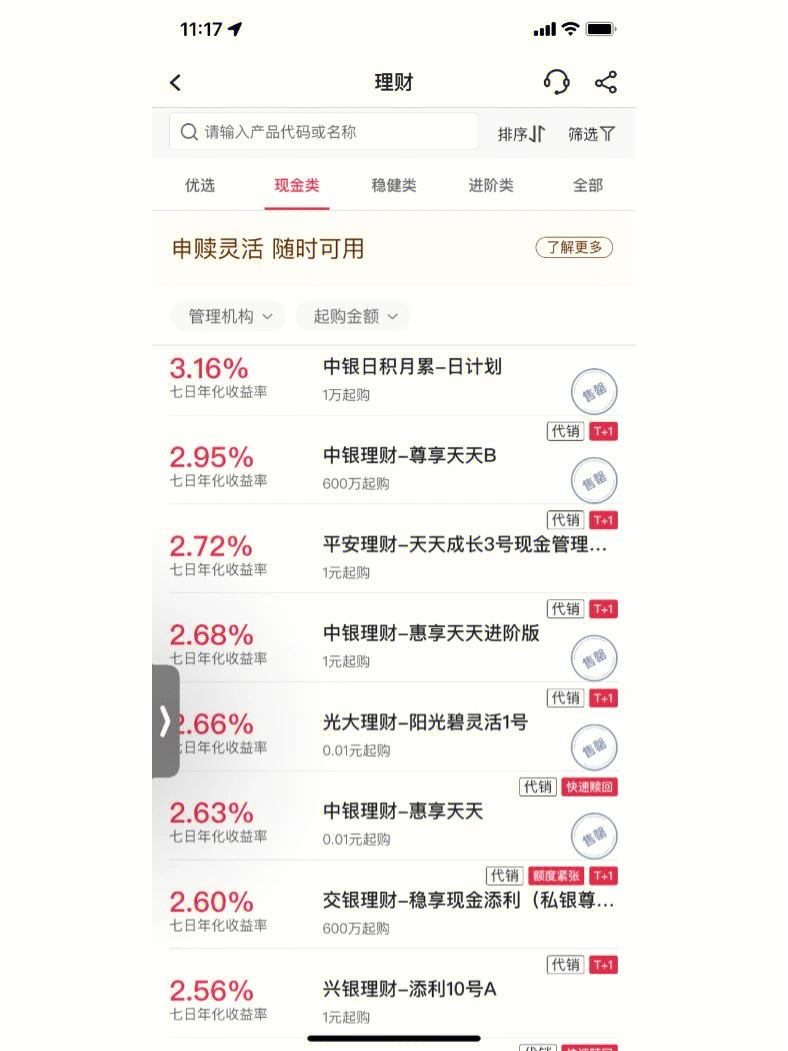
Task: Tap the red 快速赎回 badge near 中银理财-惠享天天
Action: point(592,787)
